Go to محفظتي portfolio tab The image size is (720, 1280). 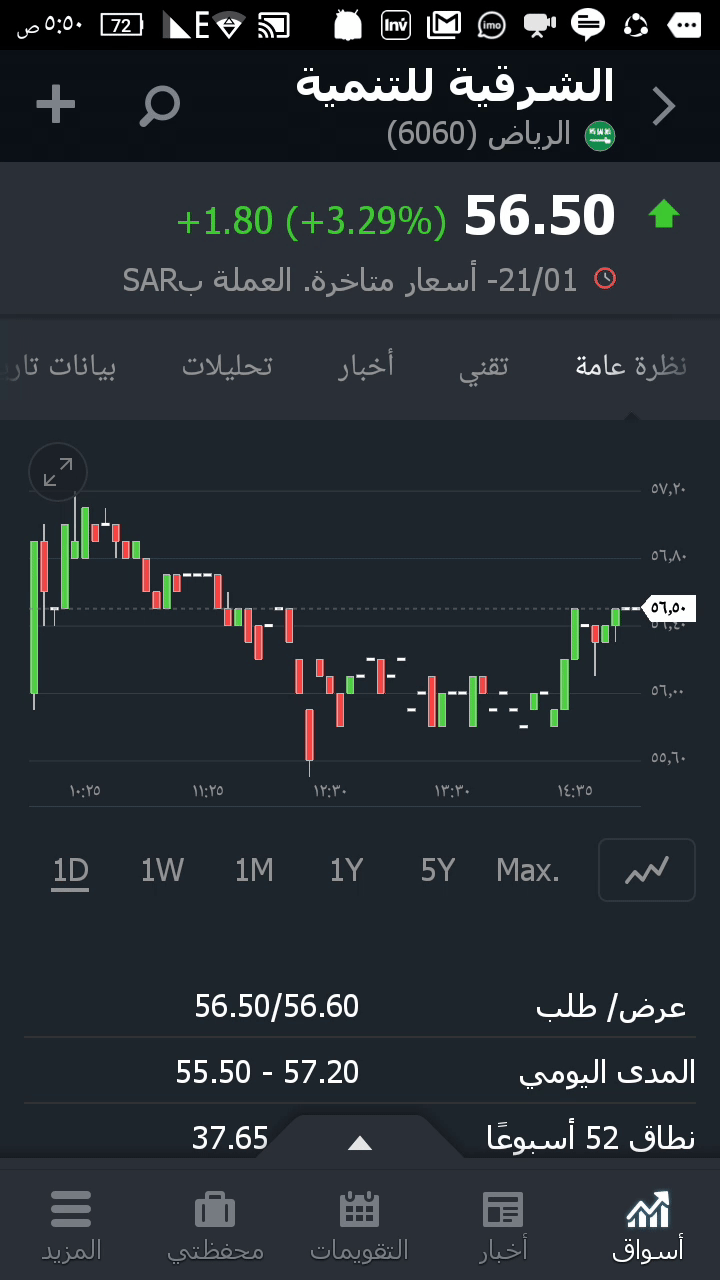point(215,1225)
